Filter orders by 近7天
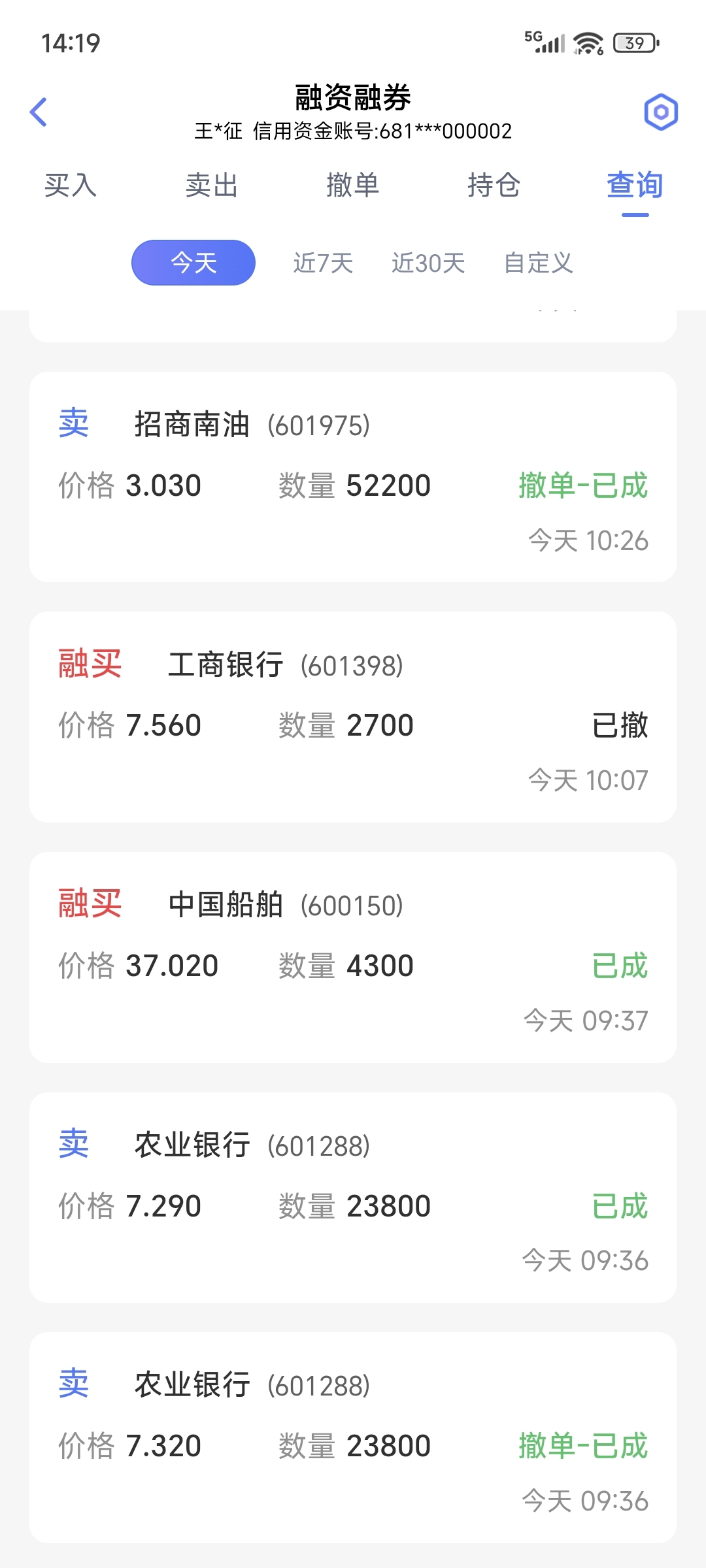Image resolution: width=706 pixels, height=1568 pixels. tap(323, 263)
